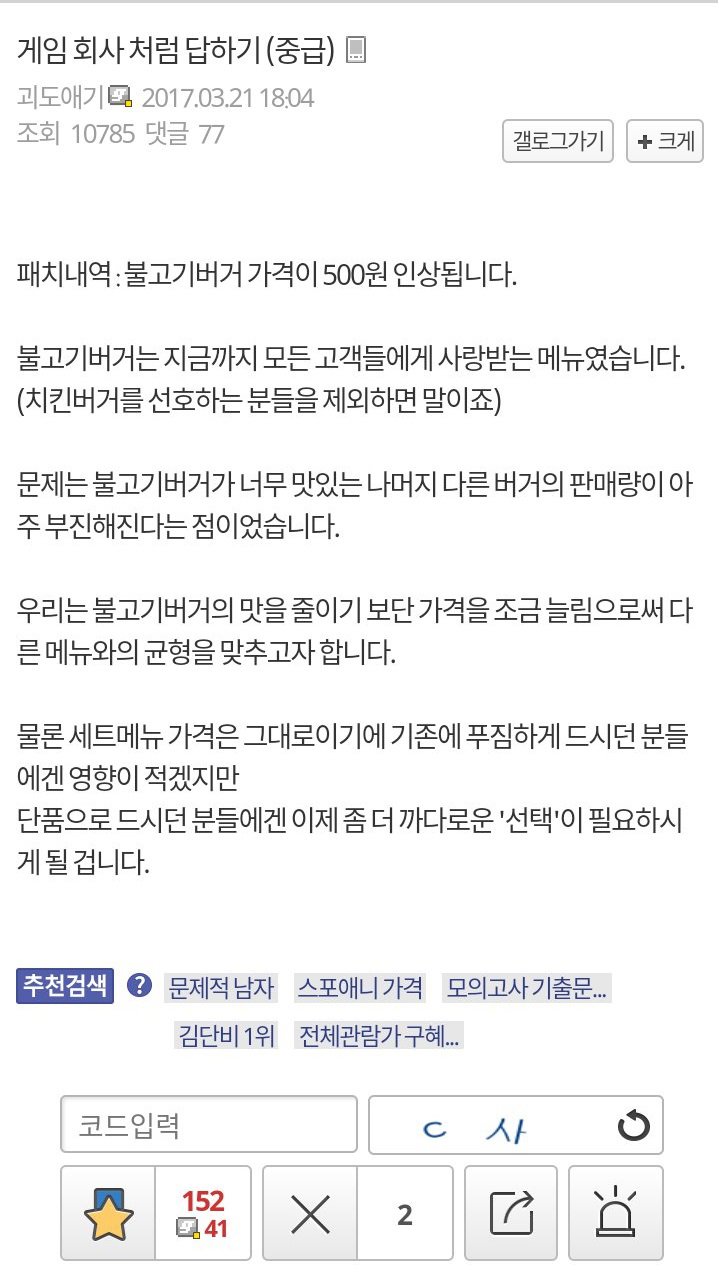Image resolution: width=719 pixels, height=1276 pixels.
Task: Open 전체관람가 구혜 suggested search
Action: point(380,1035)
